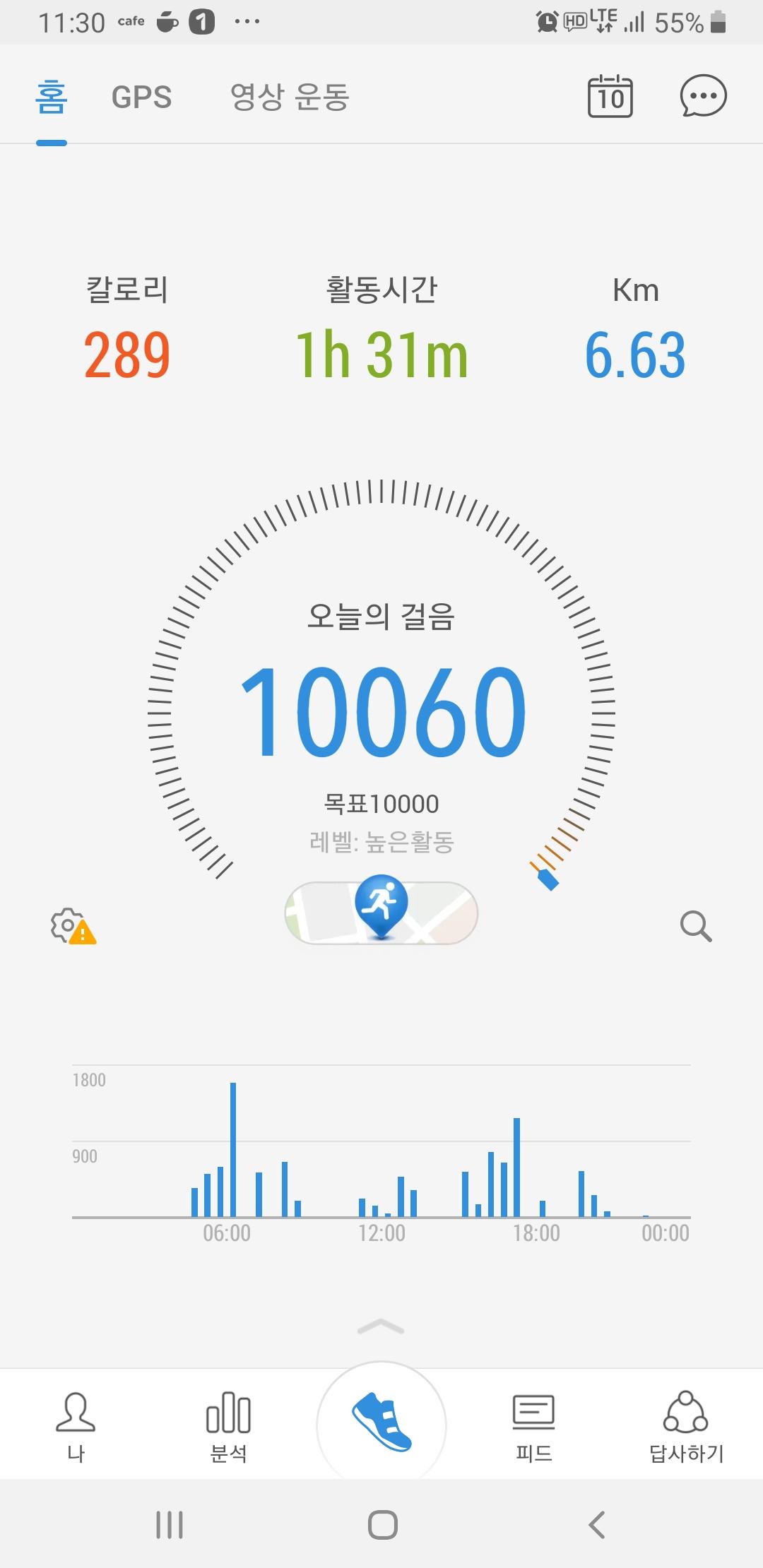Open the 분석 analysis tab
Screen dimensions: 763x1568
[x=228, y=1427]
